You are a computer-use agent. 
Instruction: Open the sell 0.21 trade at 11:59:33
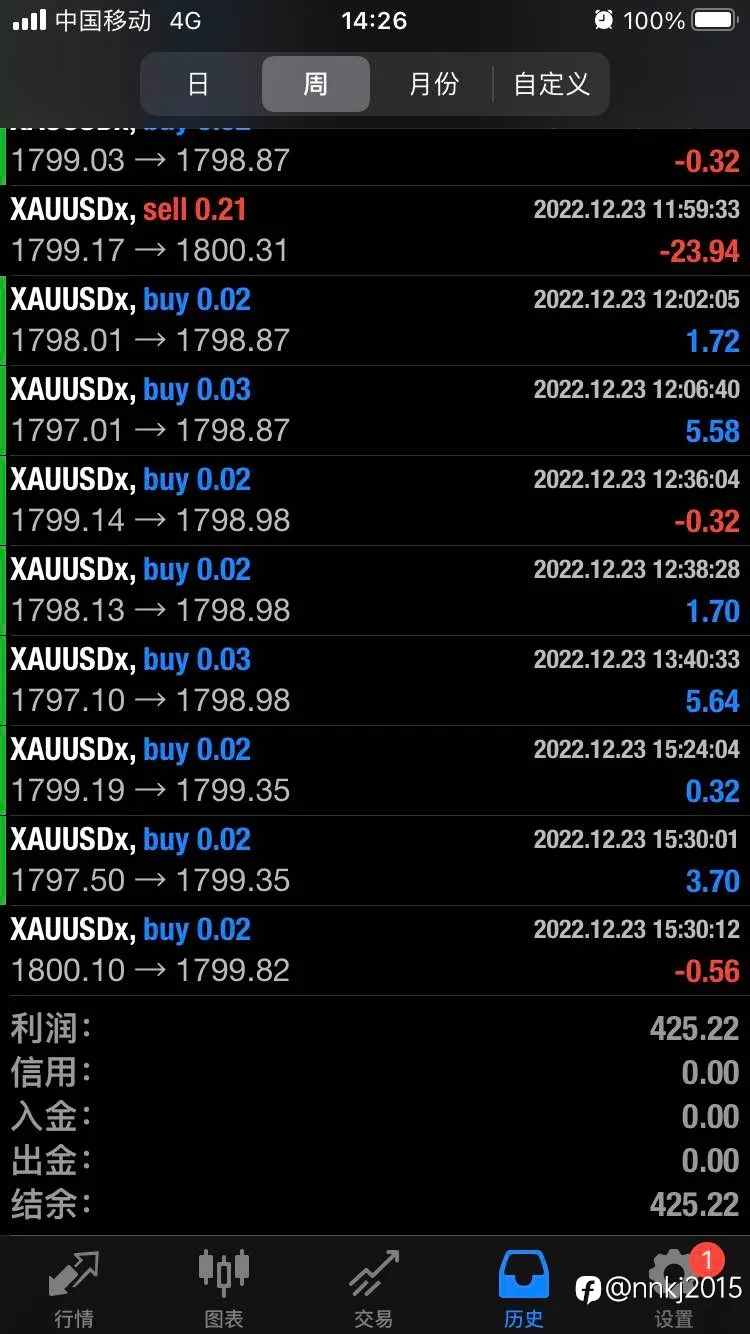pos(375,231)
